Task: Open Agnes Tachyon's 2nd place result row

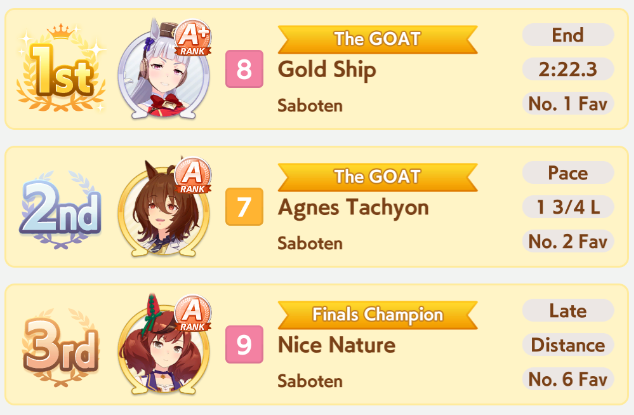Action: [317, 207]
